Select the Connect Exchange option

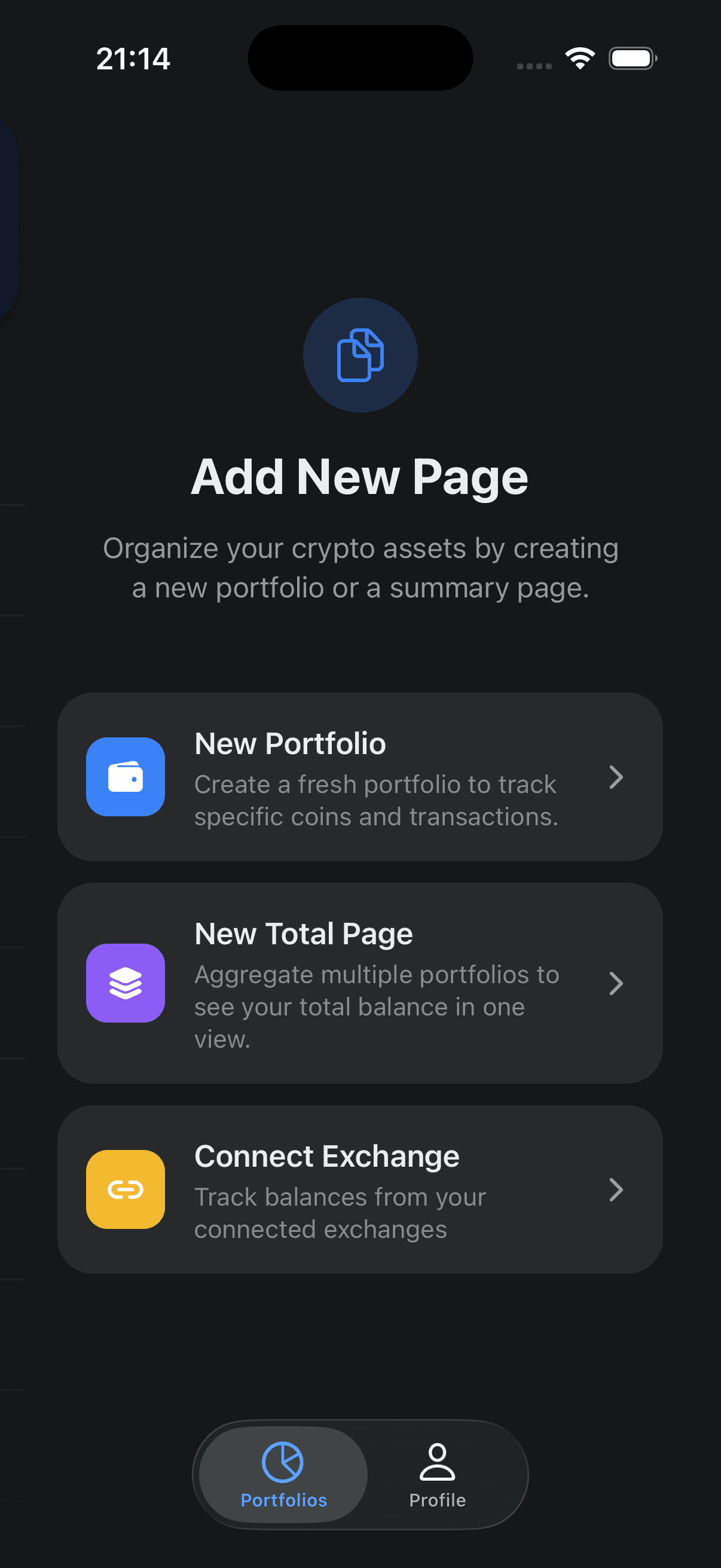(360, 1189)
